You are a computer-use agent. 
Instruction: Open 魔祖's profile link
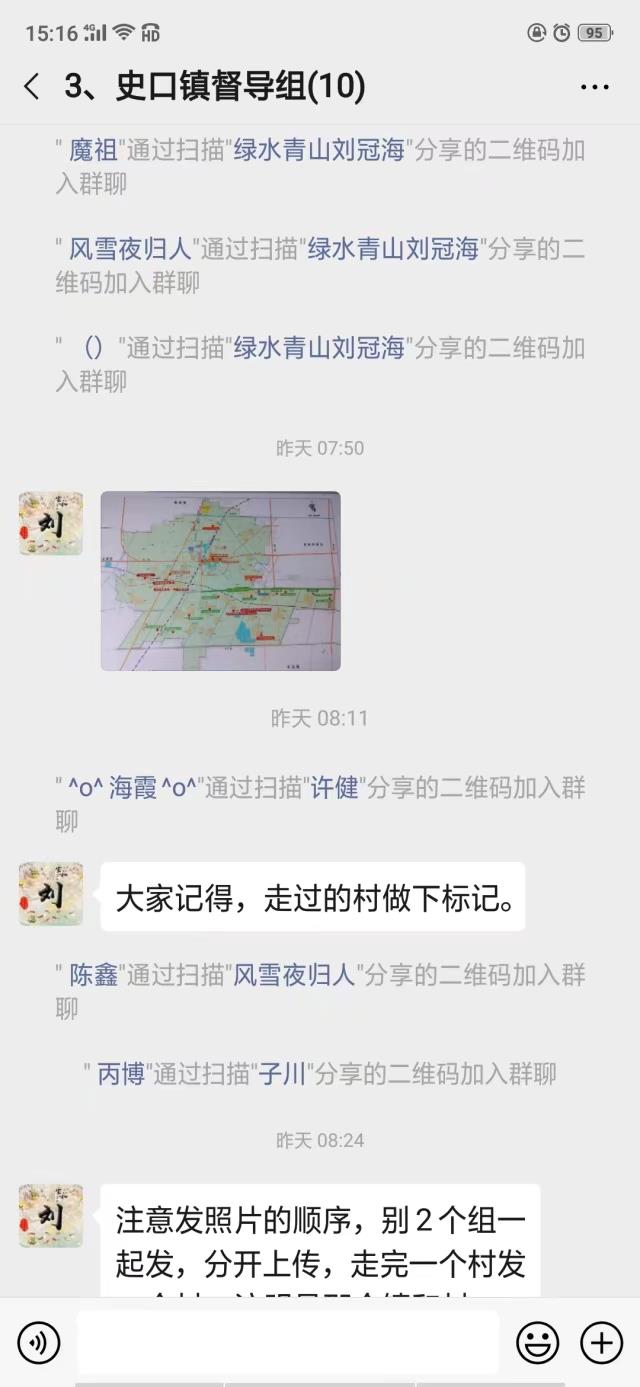click(93, 151)
